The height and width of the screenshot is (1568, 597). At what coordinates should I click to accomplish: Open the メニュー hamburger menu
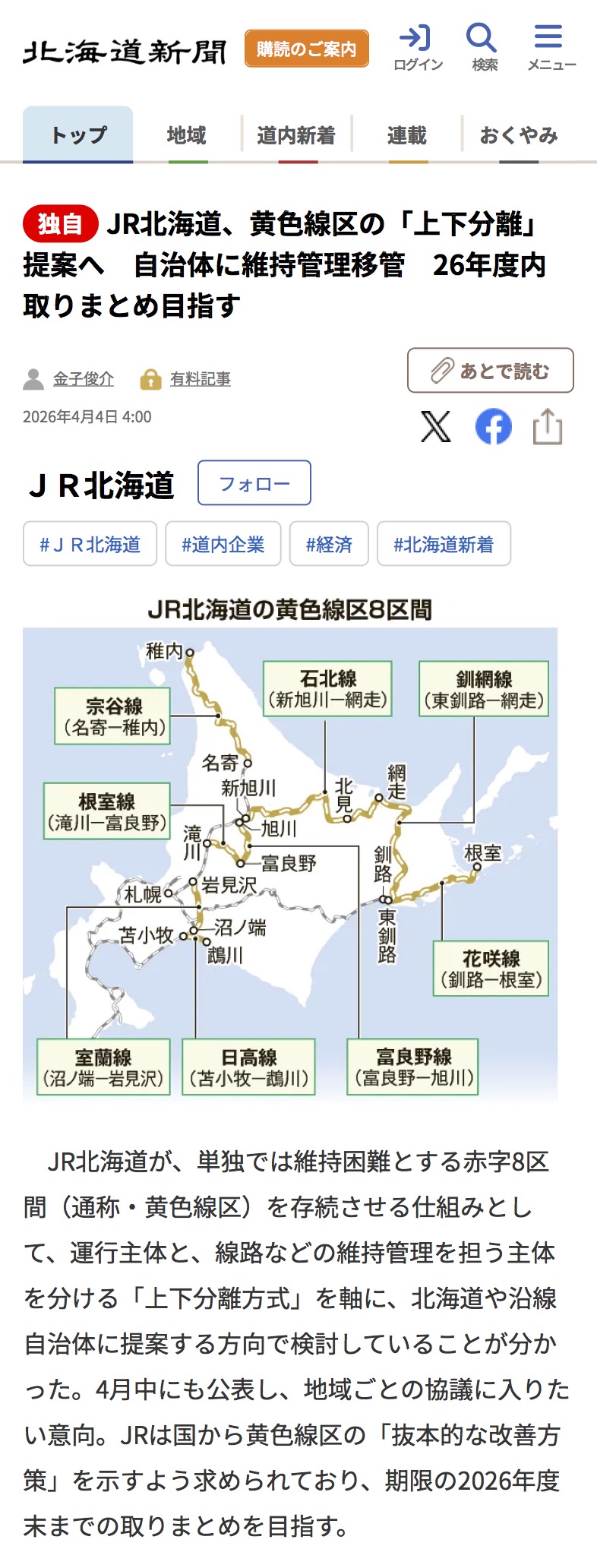click(x=550, y=47)
